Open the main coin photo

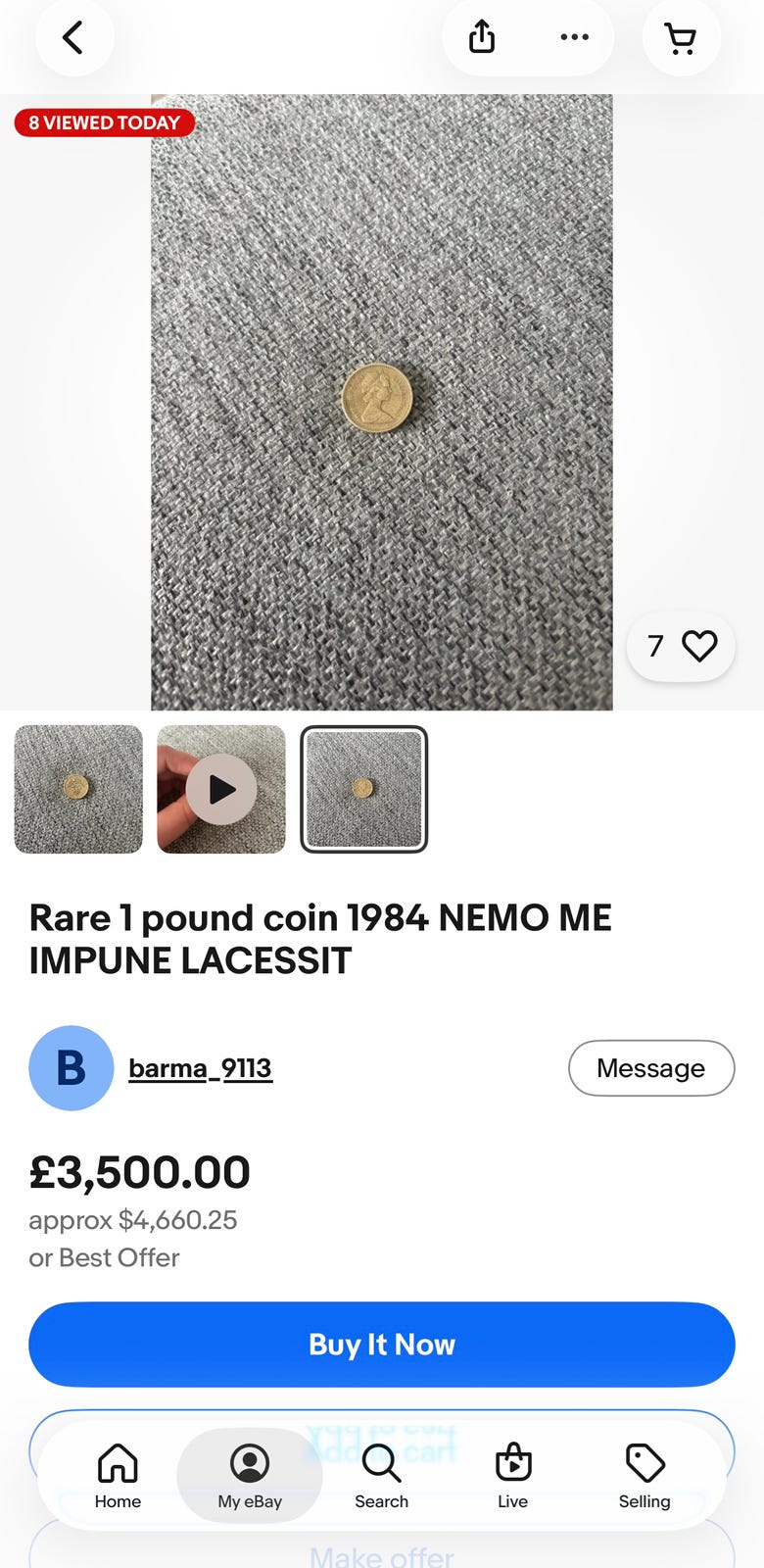tap(382, 402)
